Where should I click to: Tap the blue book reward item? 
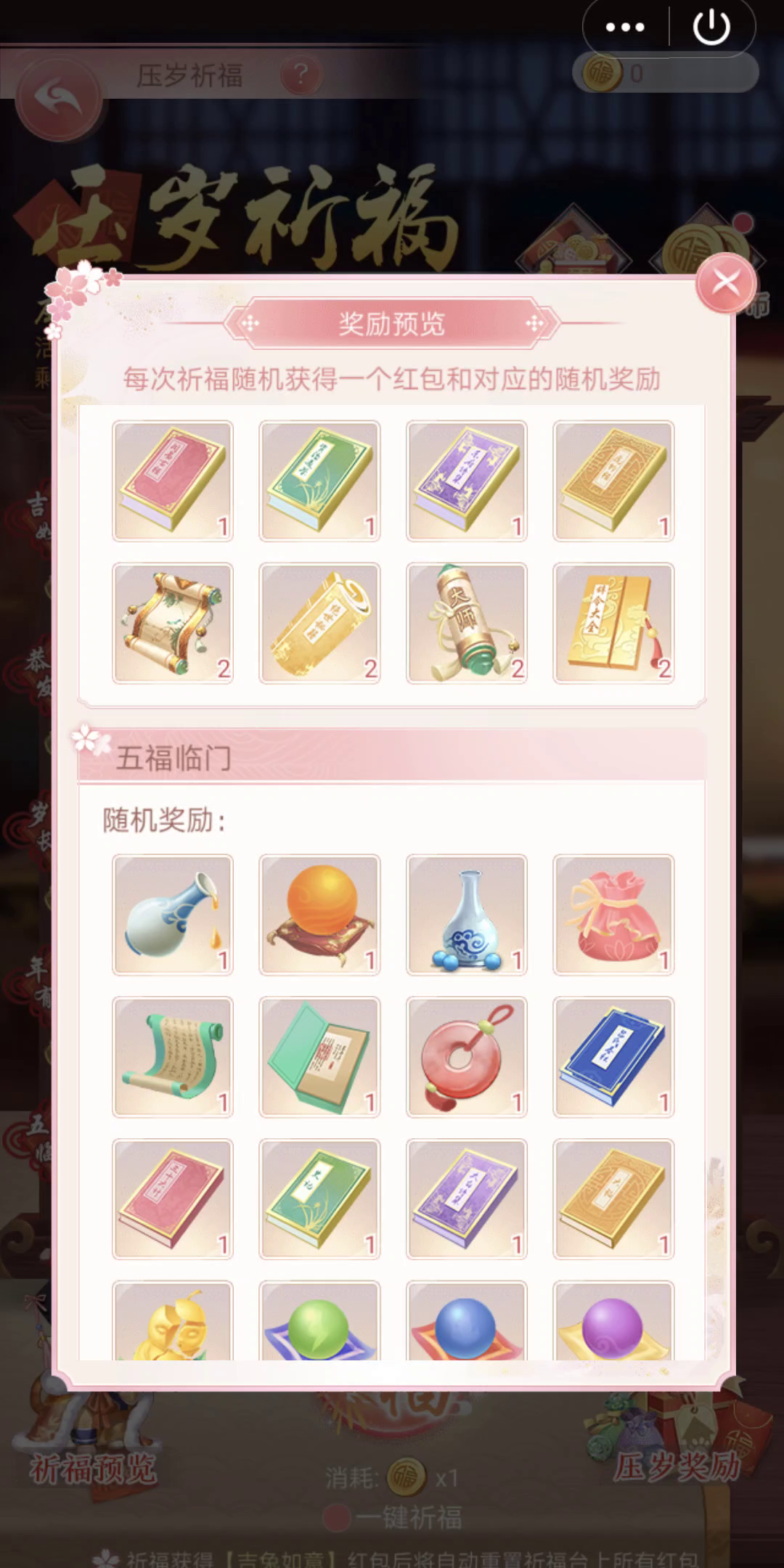pyautogui.click(x=613, y=1057)
